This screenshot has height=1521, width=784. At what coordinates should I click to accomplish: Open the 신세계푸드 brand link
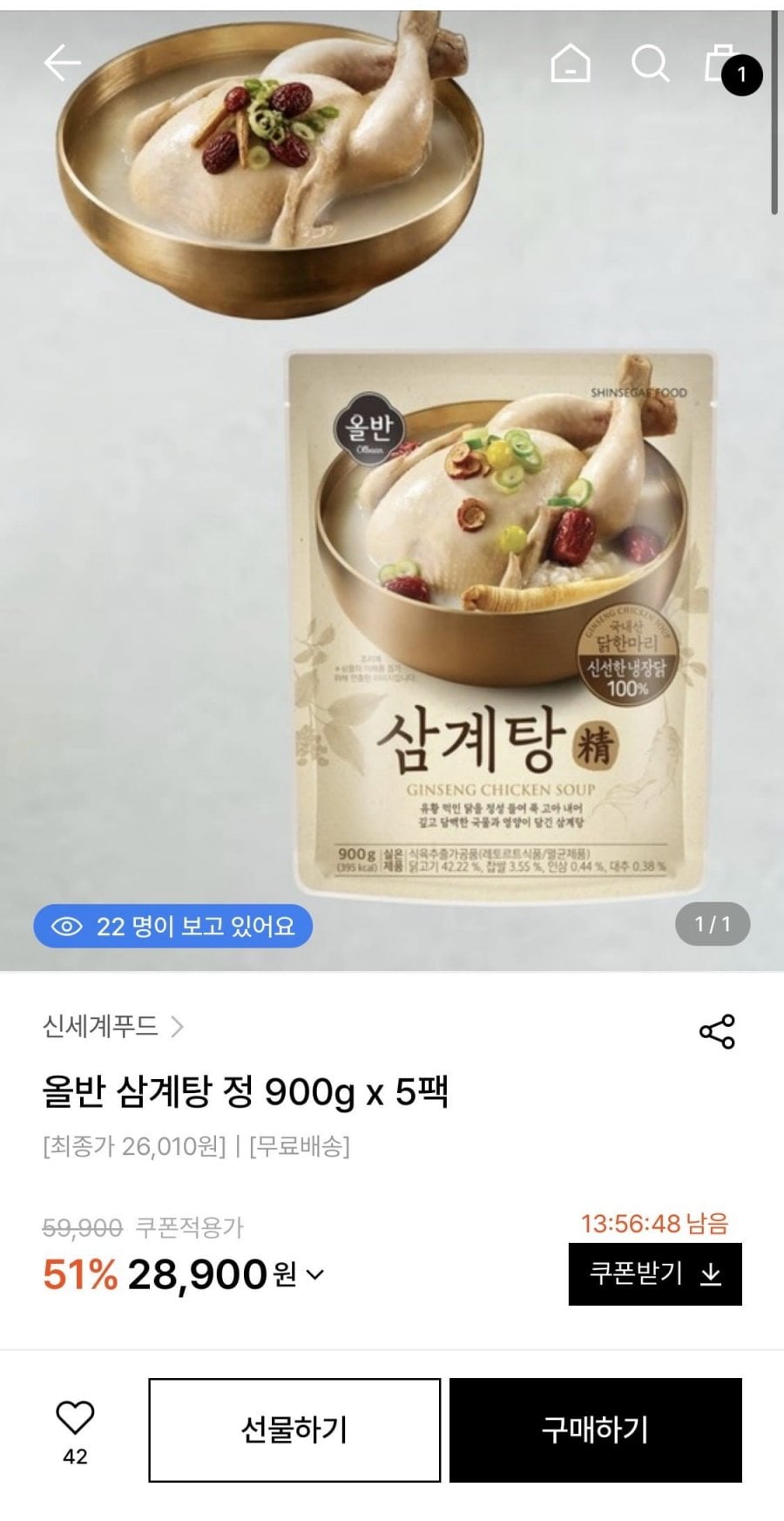click(113, 1026)
